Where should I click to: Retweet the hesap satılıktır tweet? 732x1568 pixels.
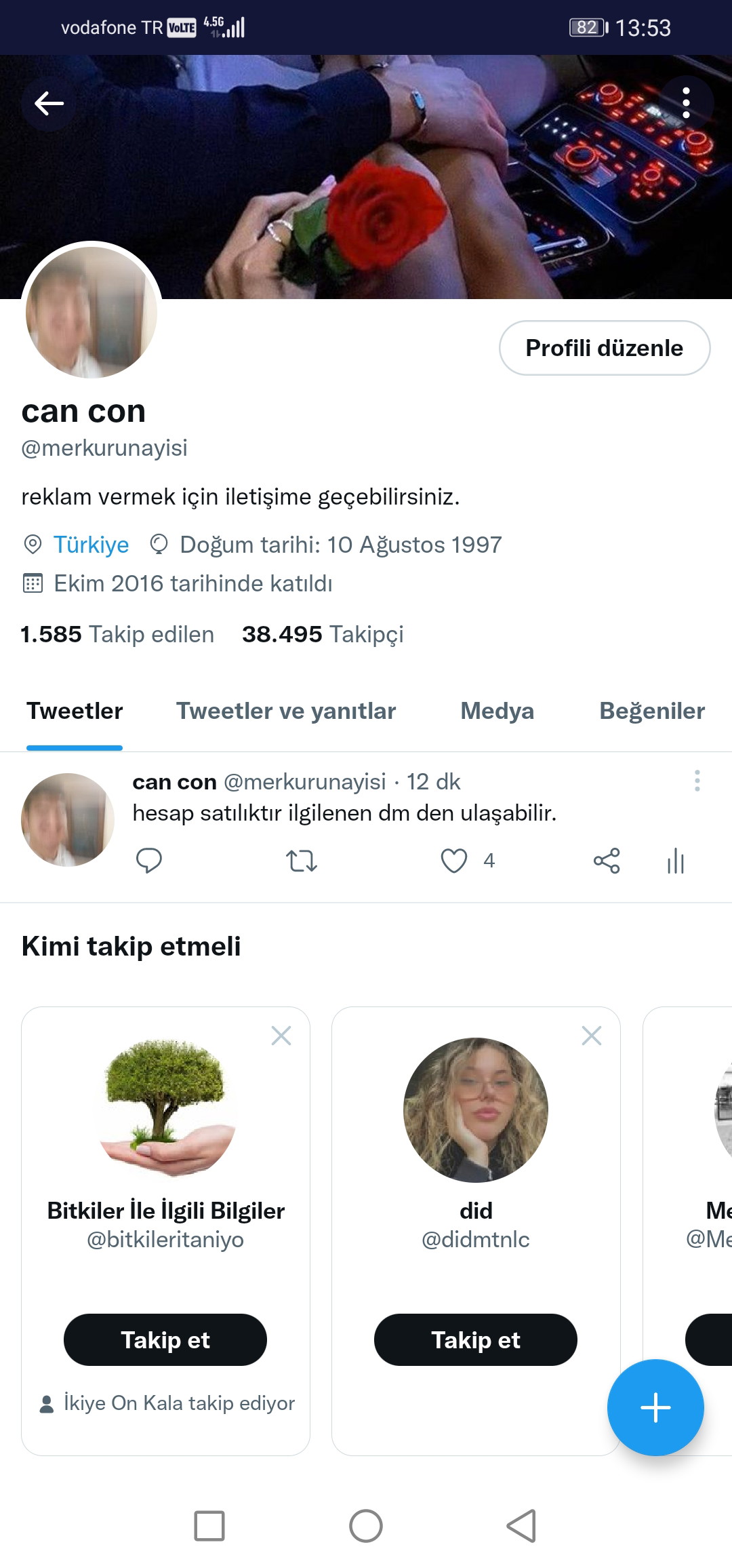pyautogui.click(x=302, y=861)
